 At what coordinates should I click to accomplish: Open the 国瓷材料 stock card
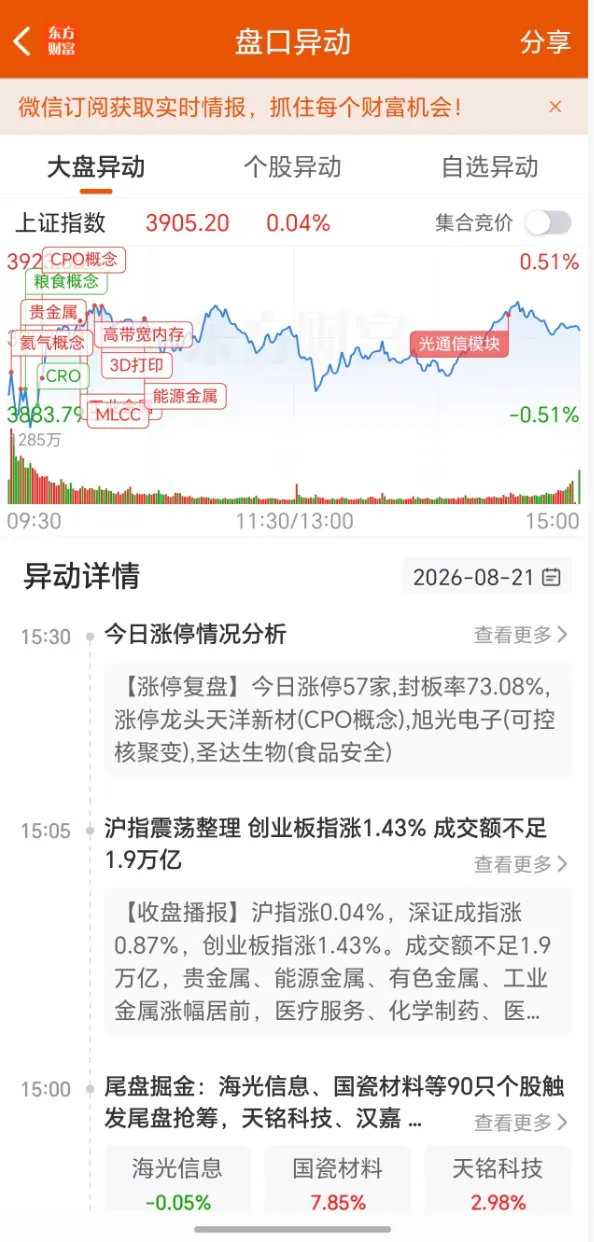tap(338, 1181)
